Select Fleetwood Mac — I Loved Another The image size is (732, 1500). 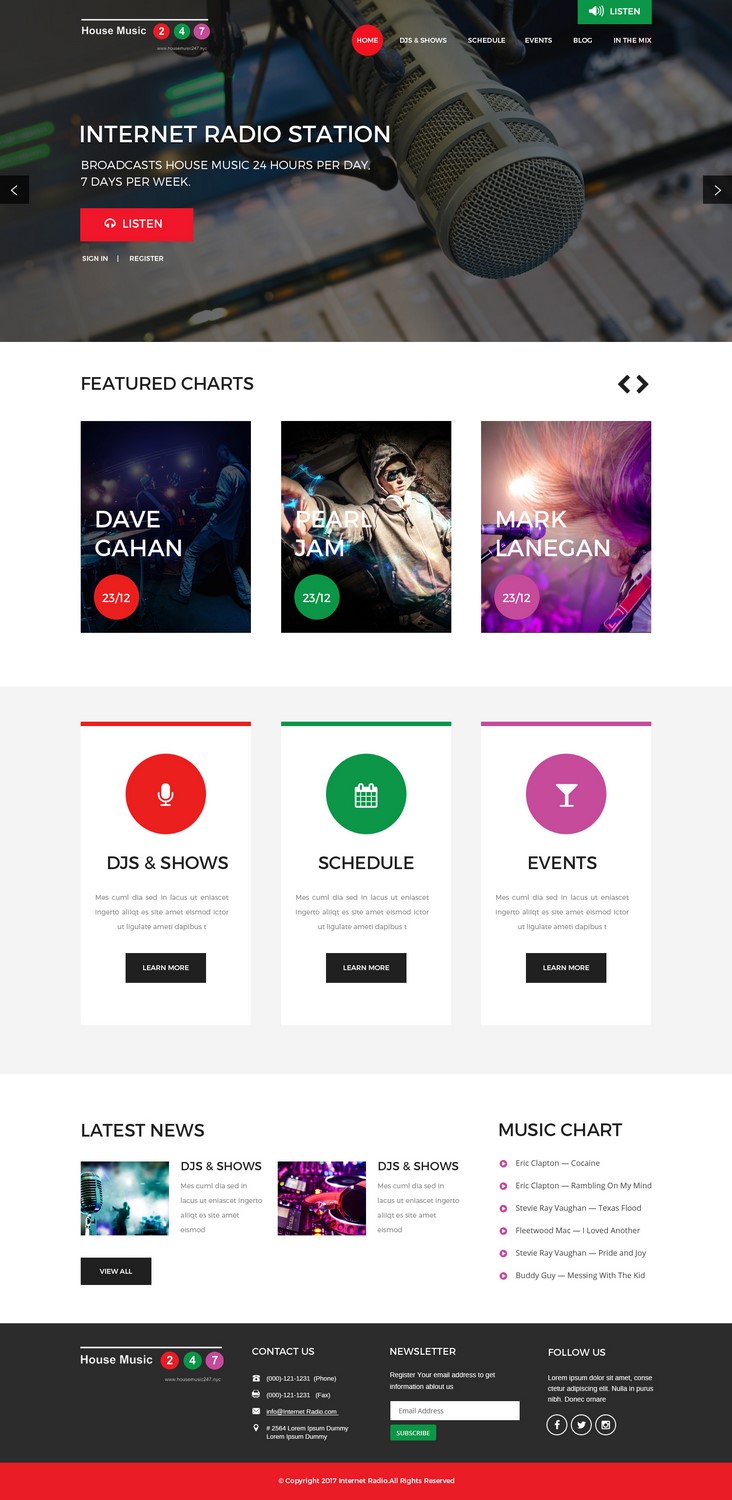click(577, 1231)
